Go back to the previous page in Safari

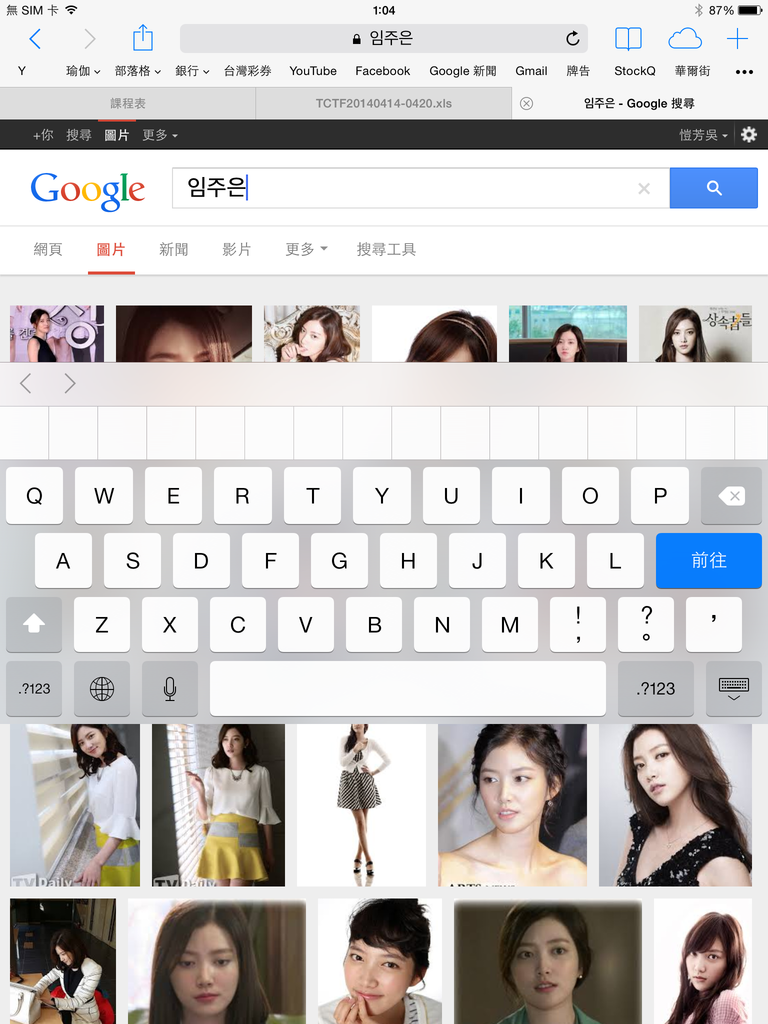[35, 39]
